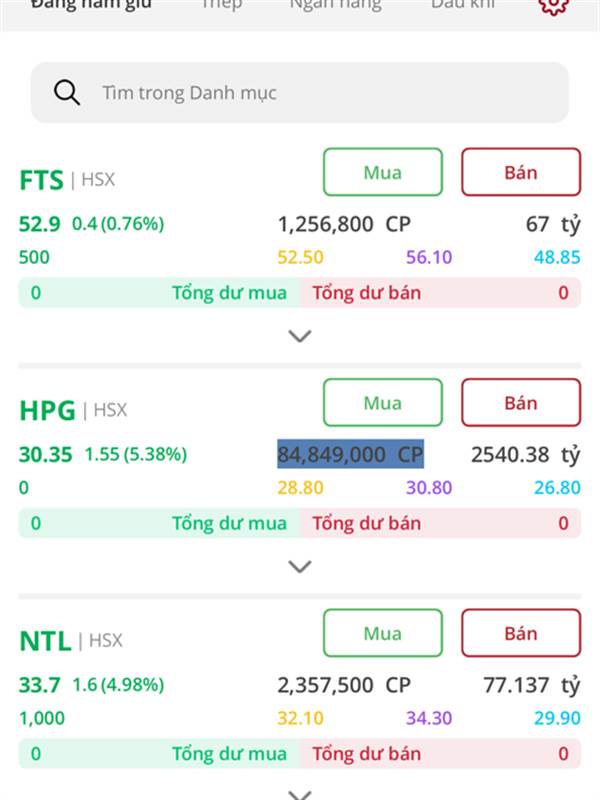Sell HPG with the Bán button
Viewport: 600px width, 800px height.
point(520,403)
